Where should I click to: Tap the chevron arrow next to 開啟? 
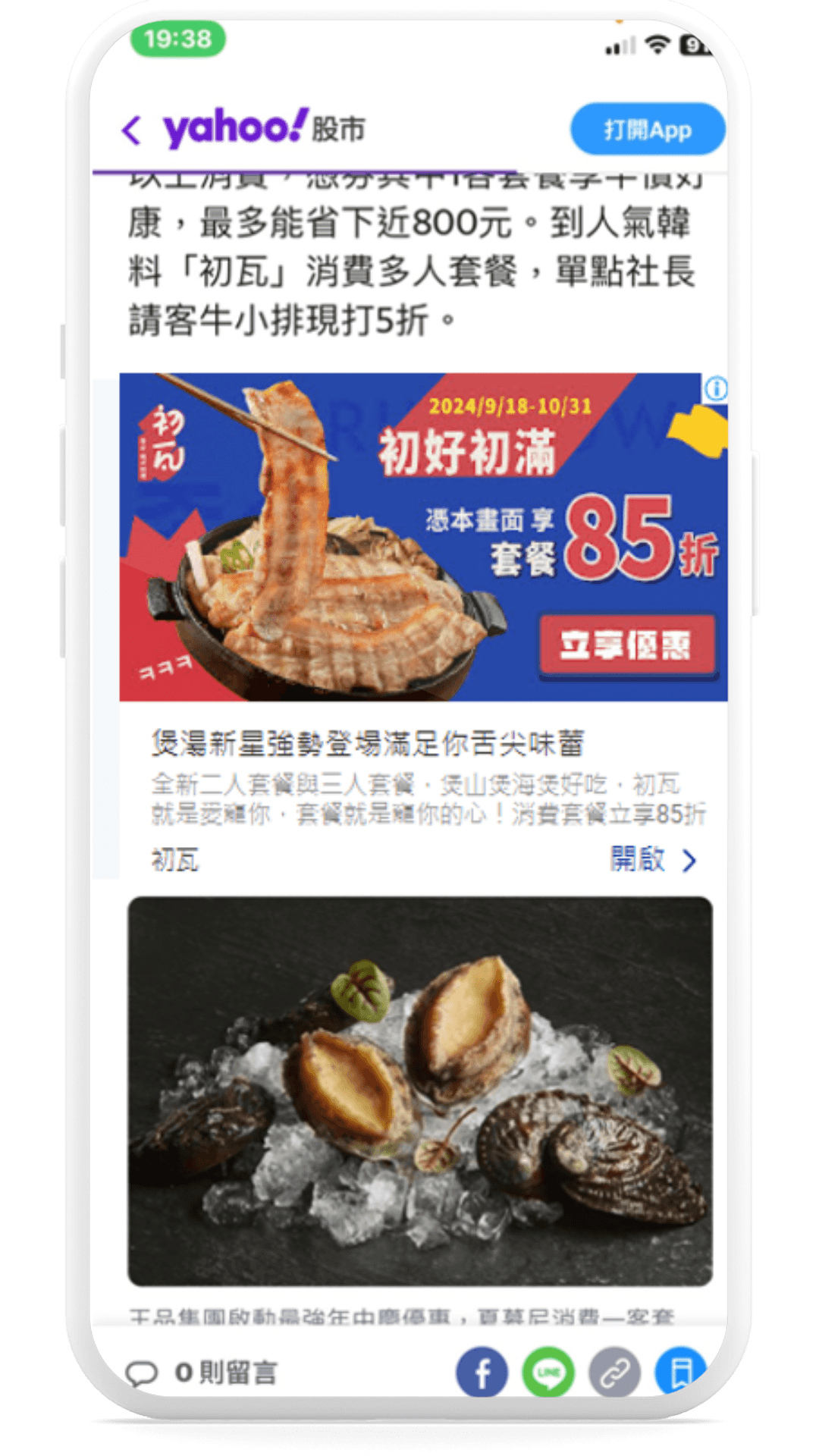coord(689,861)
